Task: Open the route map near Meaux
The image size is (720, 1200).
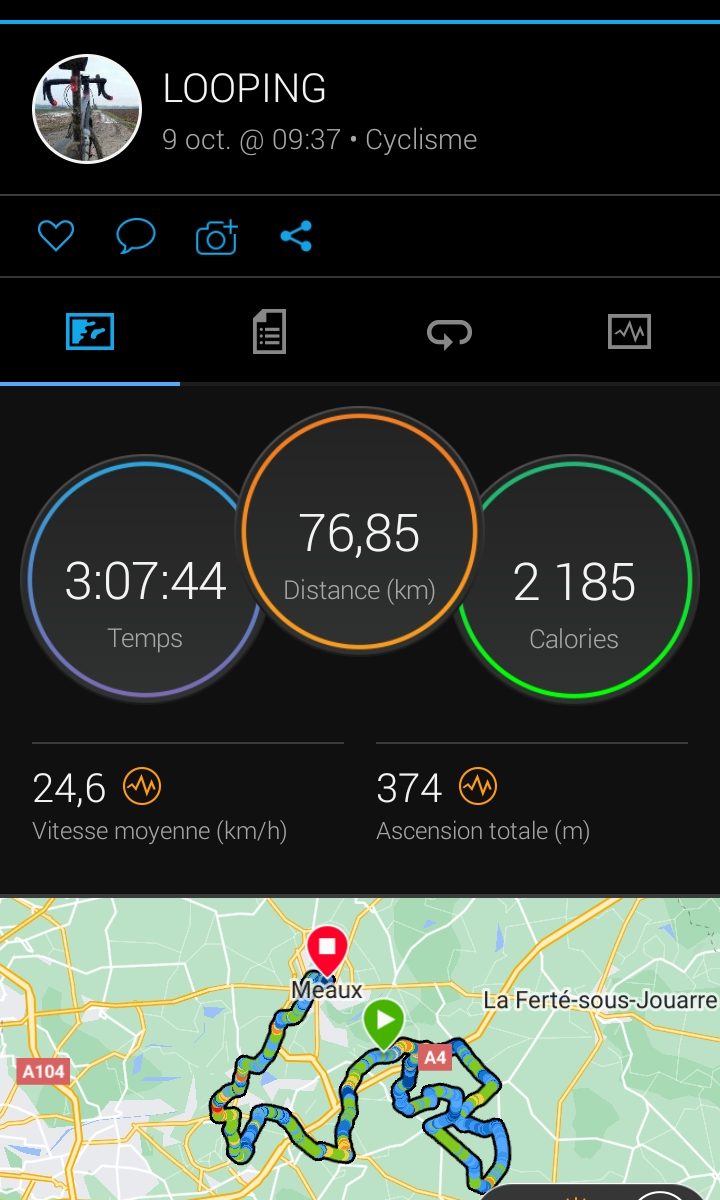Action: click(x=360, y=1048)
